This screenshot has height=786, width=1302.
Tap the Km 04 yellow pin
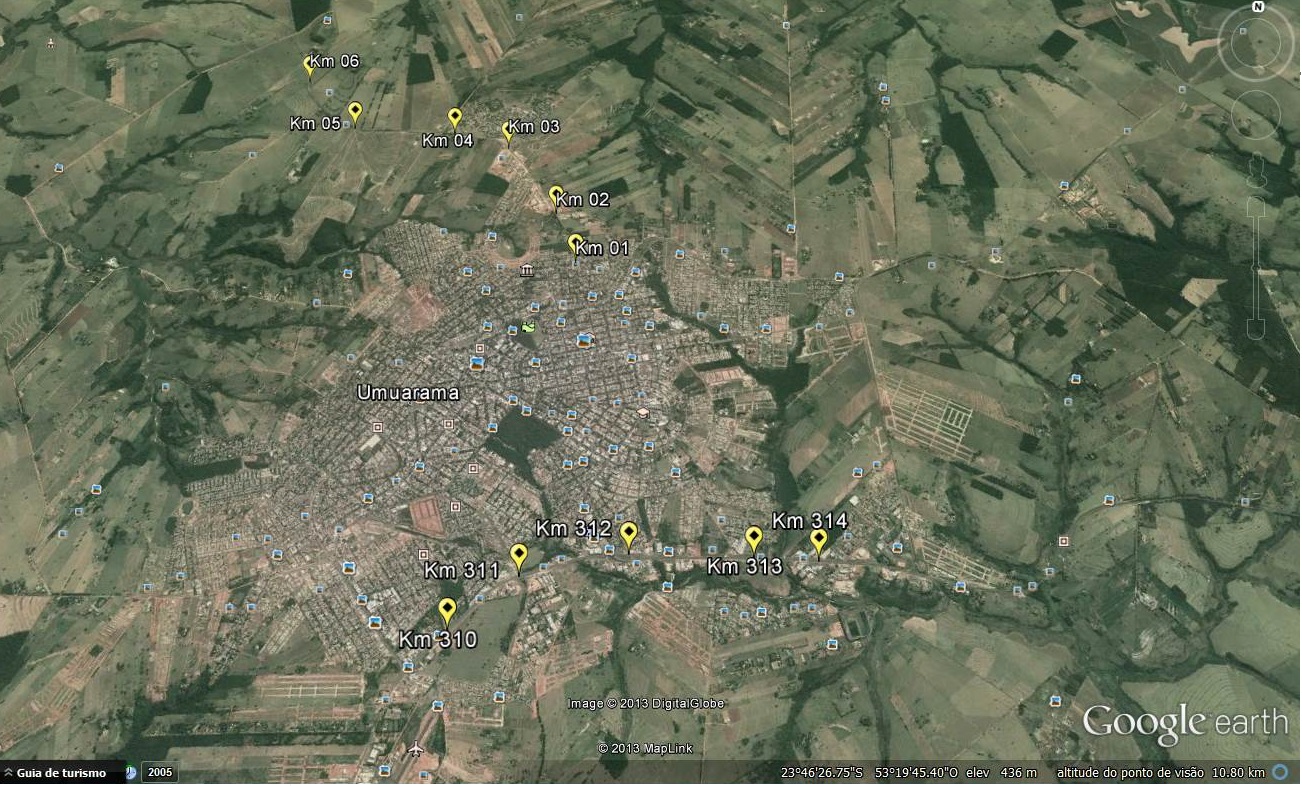point(455,117)
